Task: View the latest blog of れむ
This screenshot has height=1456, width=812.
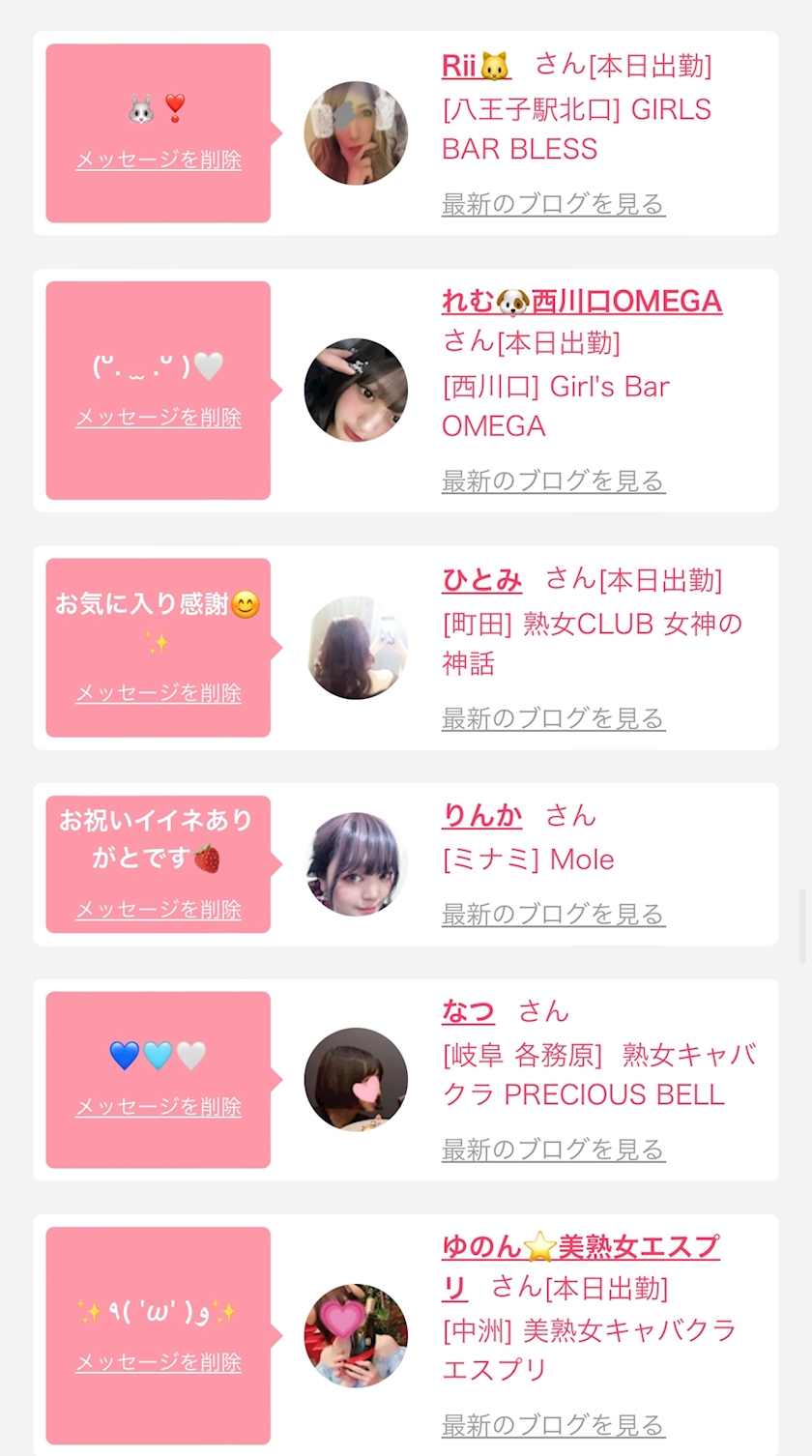Action: coord(553,480)
